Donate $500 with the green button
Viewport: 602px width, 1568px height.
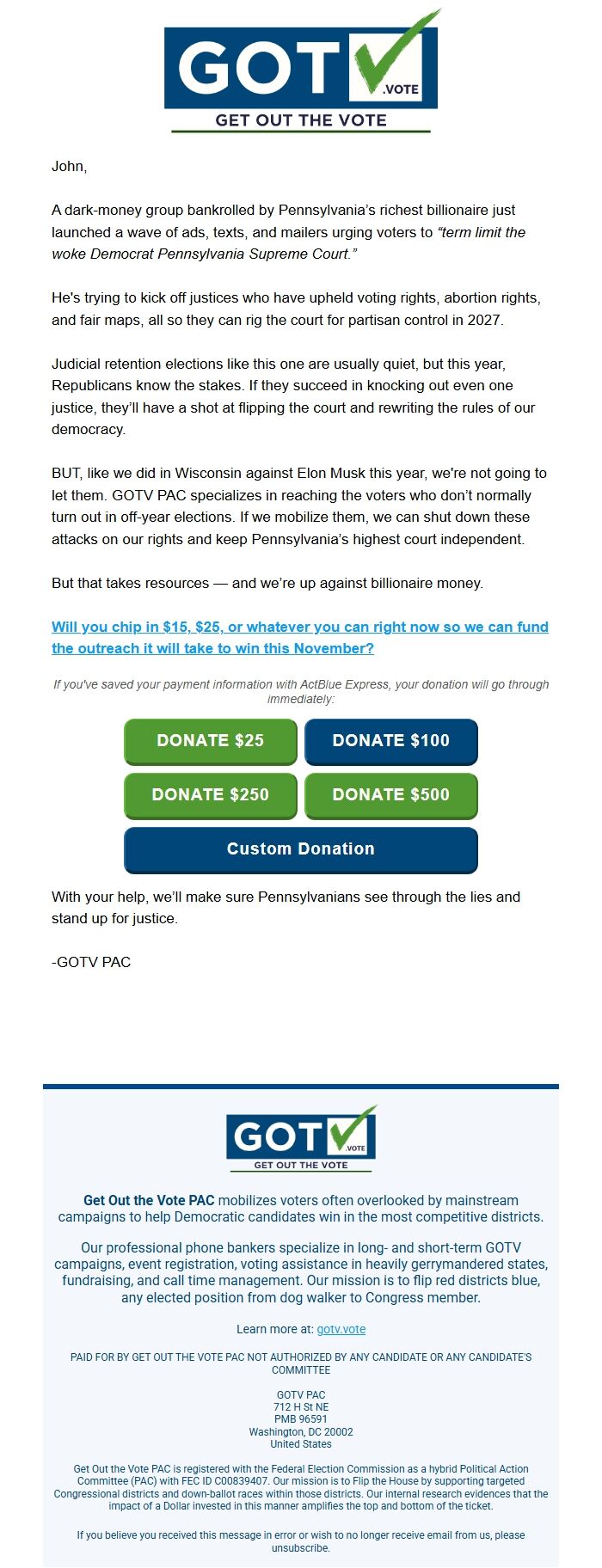tap(390, 795)
